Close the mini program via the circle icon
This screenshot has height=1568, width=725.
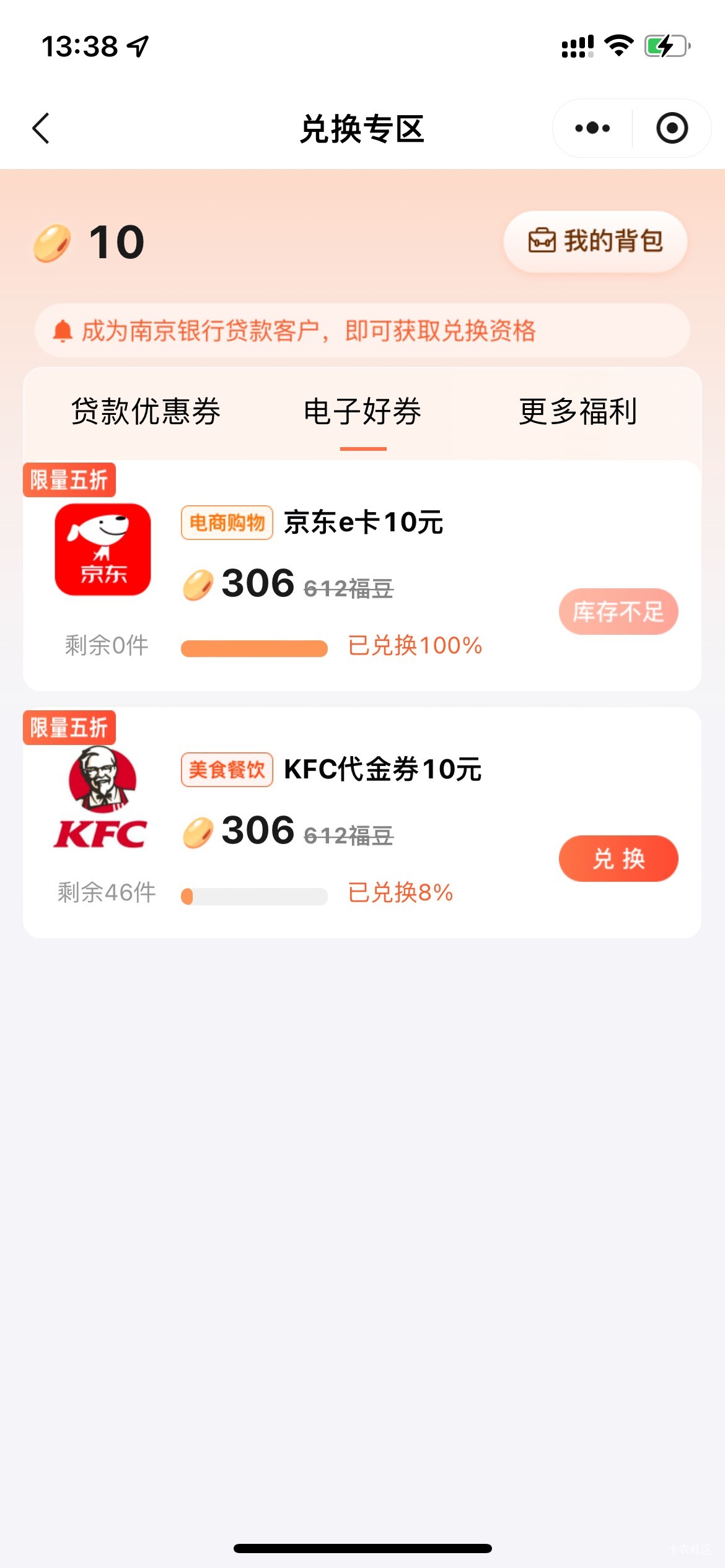[672, 128]
